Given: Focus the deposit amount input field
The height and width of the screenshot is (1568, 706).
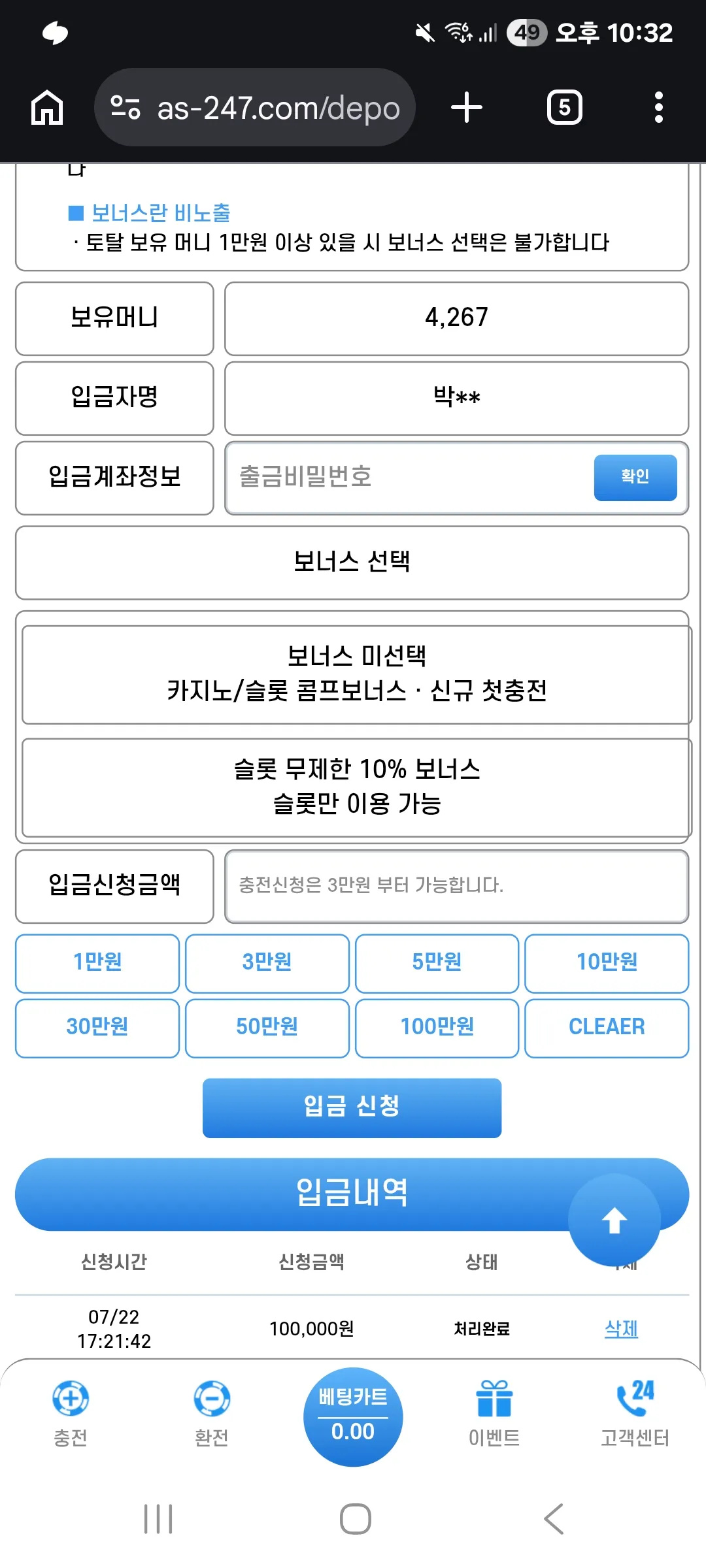Looking at the screenshot, I should coord(456,886).
